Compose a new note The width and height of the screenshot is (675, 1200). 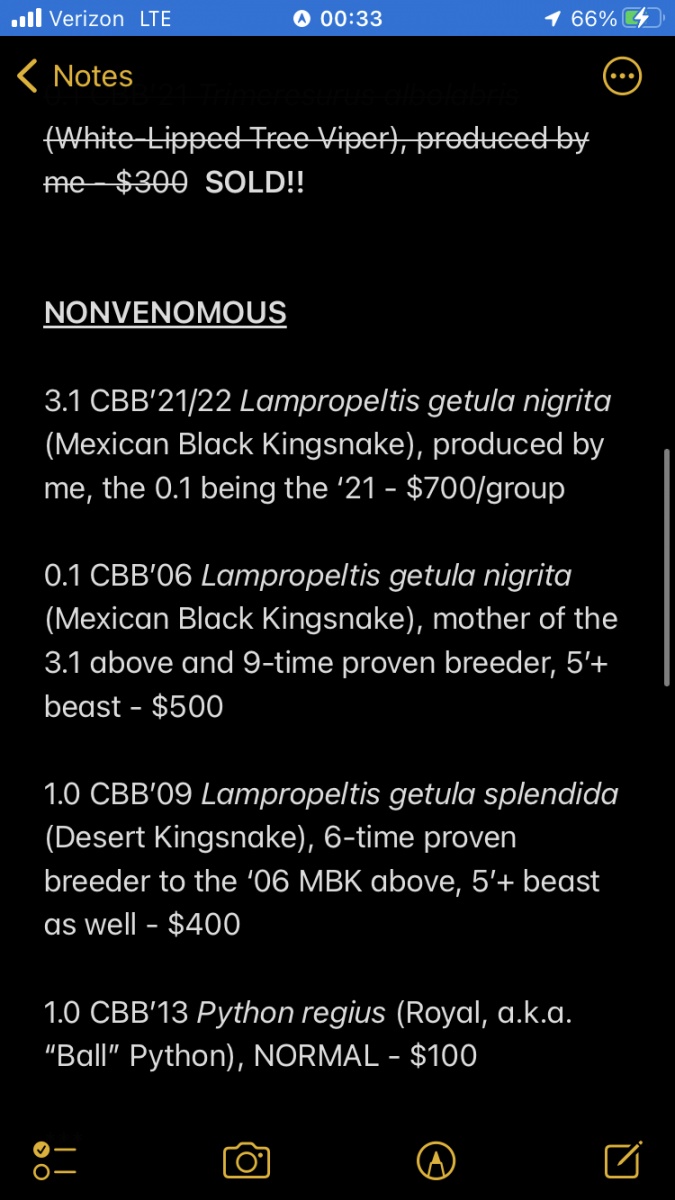(x=623, y=1159)
